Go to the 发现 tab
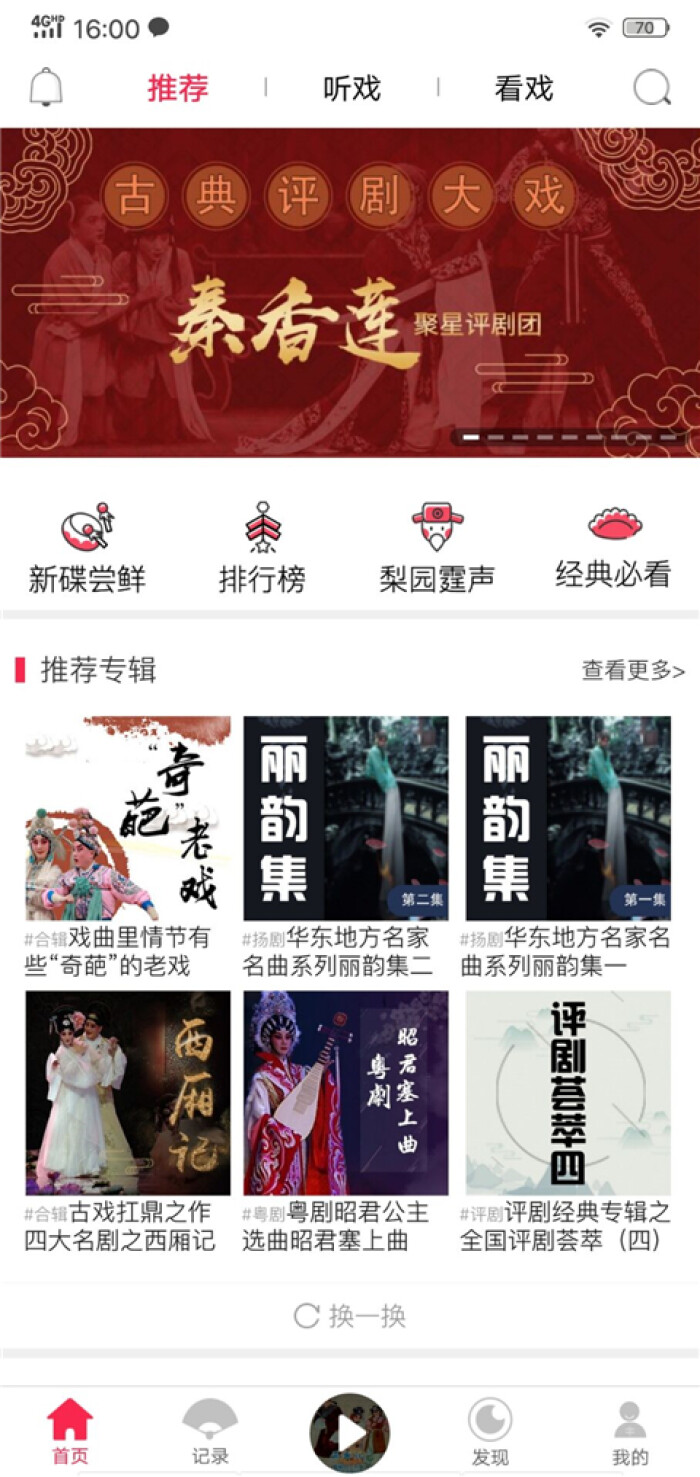The height and width of the screenshot is (1477, 700). pos(490,1432)
